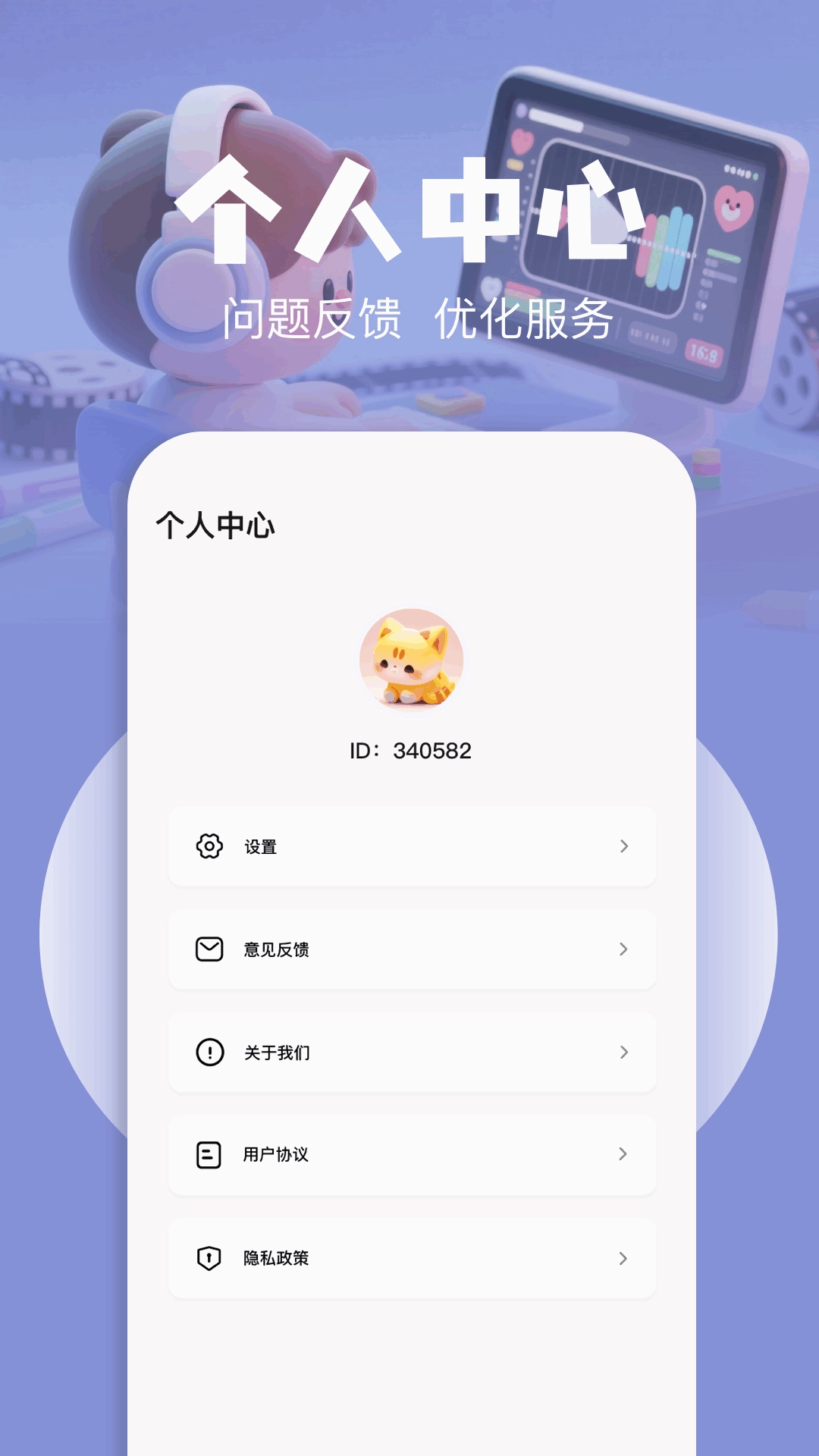Click the 关于我们 exclamation mark icon
Image resolution: width=819 pixels, height=1456 pixels.
pos(208,1052)
